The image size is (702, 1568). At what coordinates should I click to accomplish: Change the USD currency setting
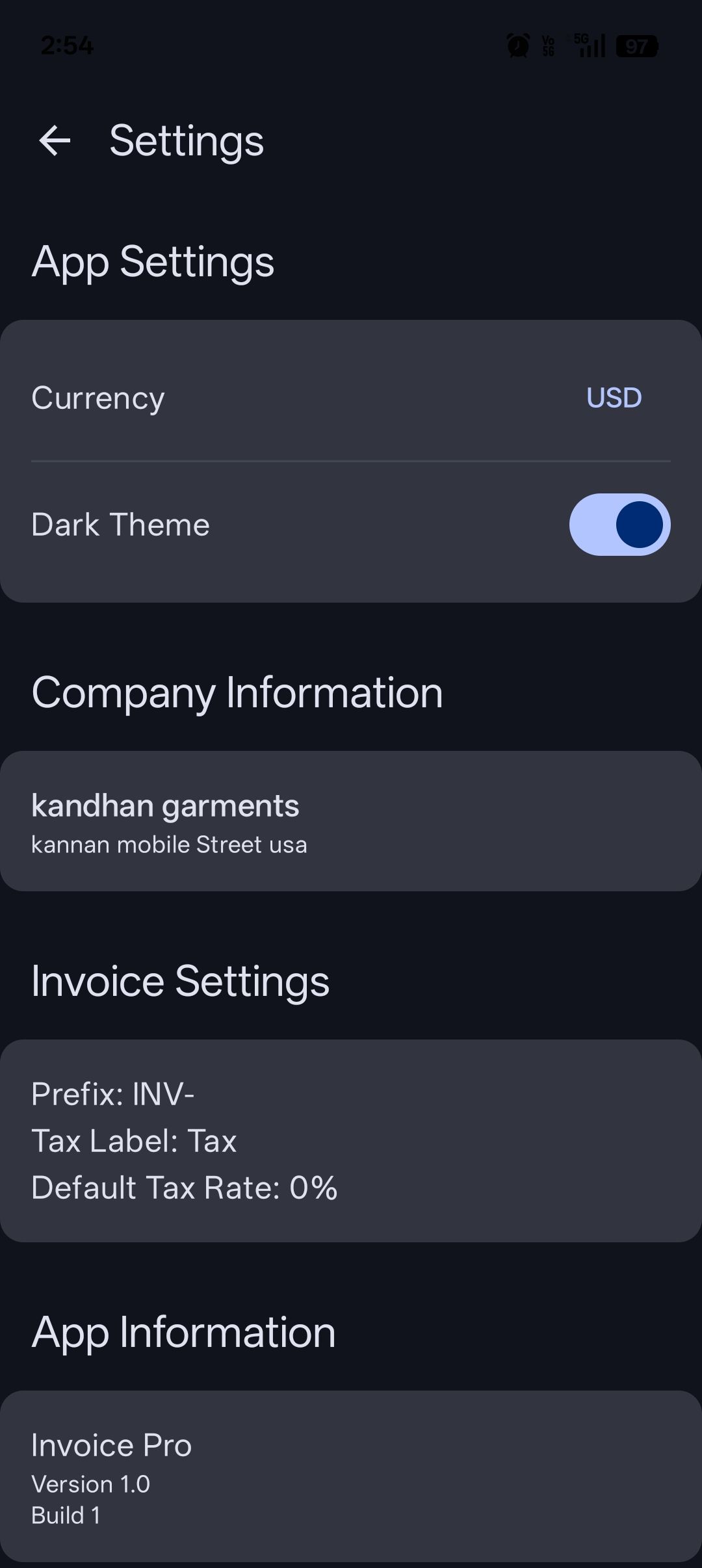click(x=613, y=398)
